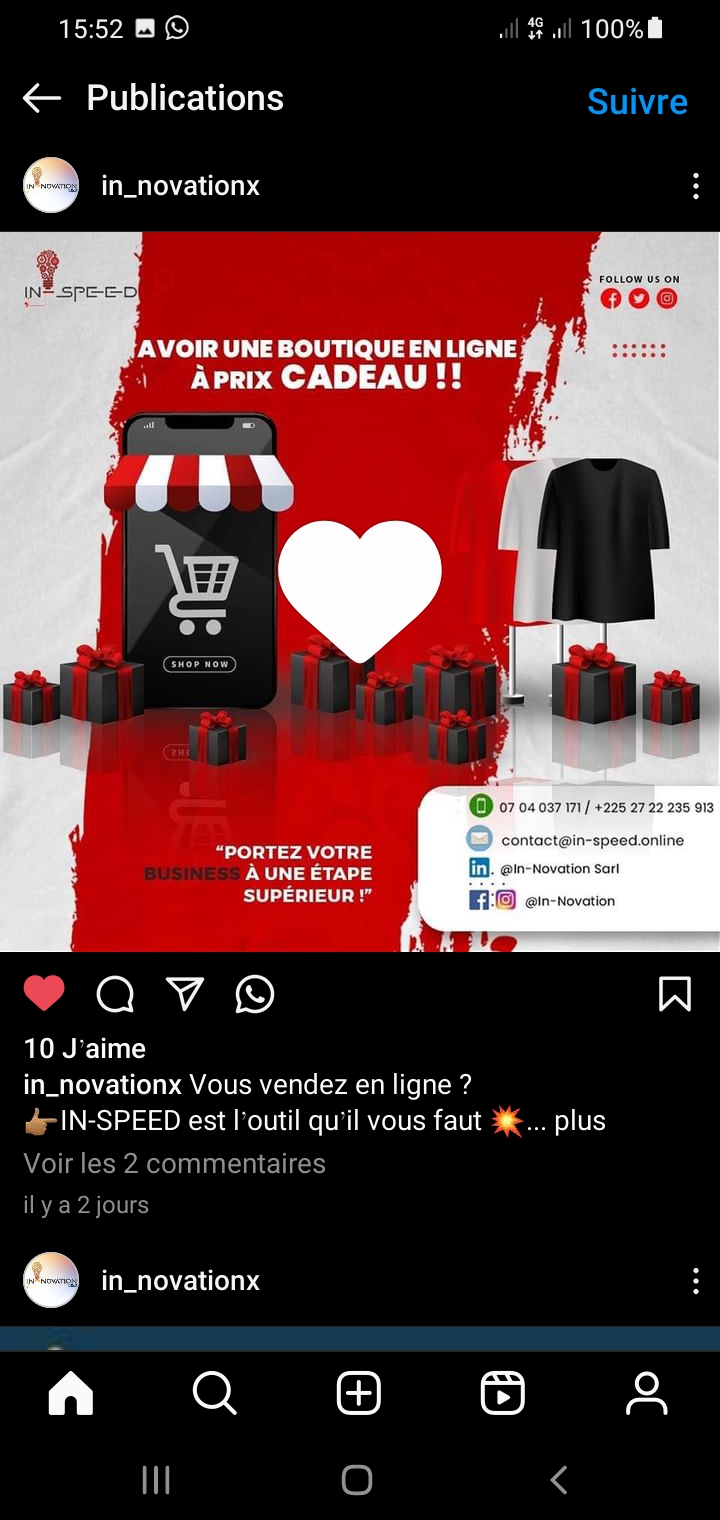Expand caption with "plus"
Screen dimensions: 720x1520
coord(580,1121)
